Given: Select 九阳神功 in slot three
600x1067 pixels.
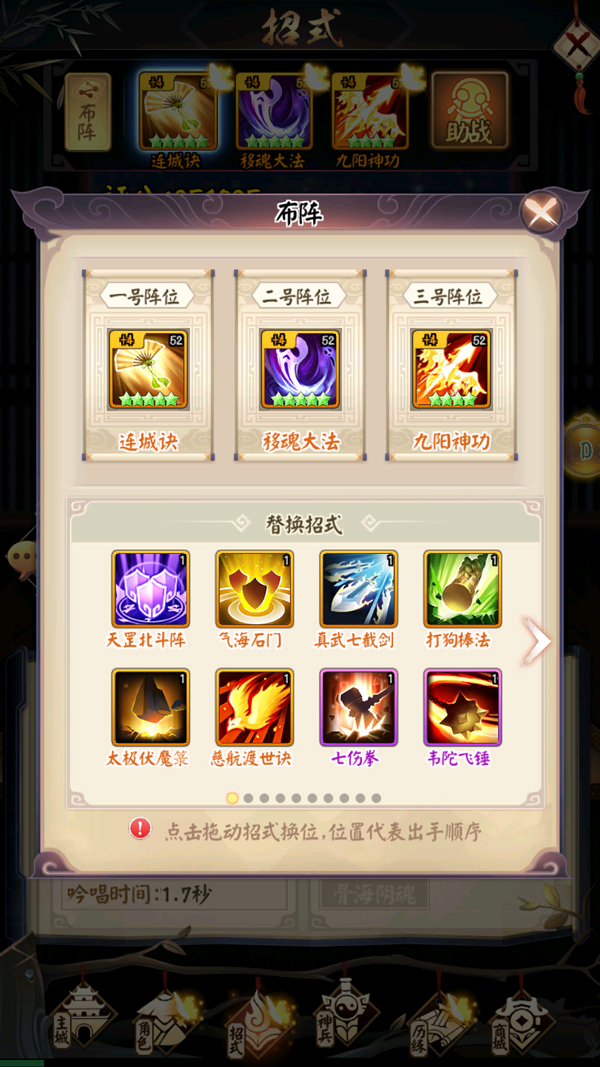Looking at the screenshot, I should point(451,370).
